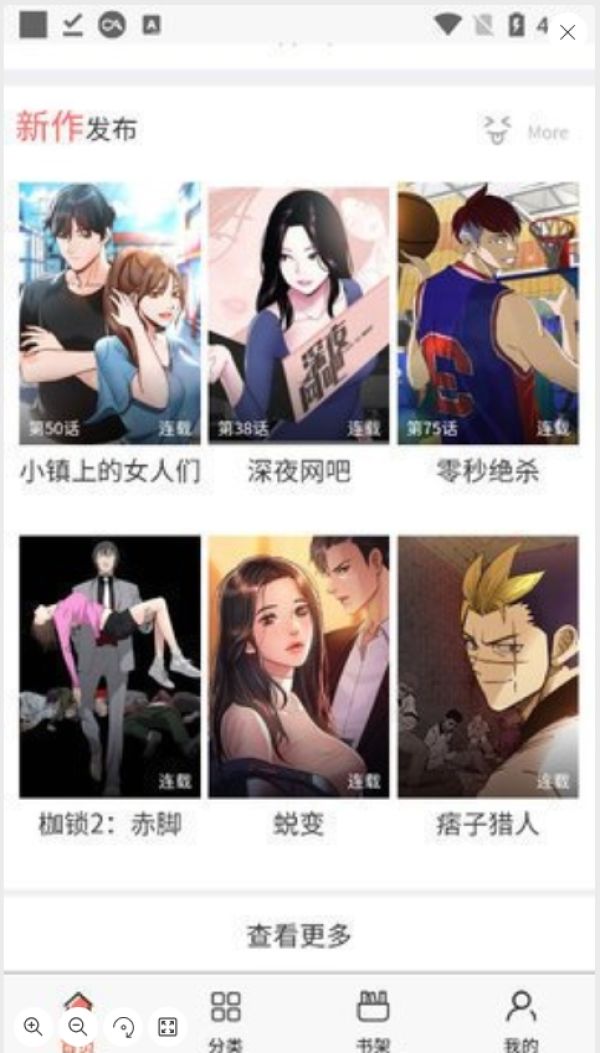
Task: Toggle fullscreen view
Action: [167, 1026]
